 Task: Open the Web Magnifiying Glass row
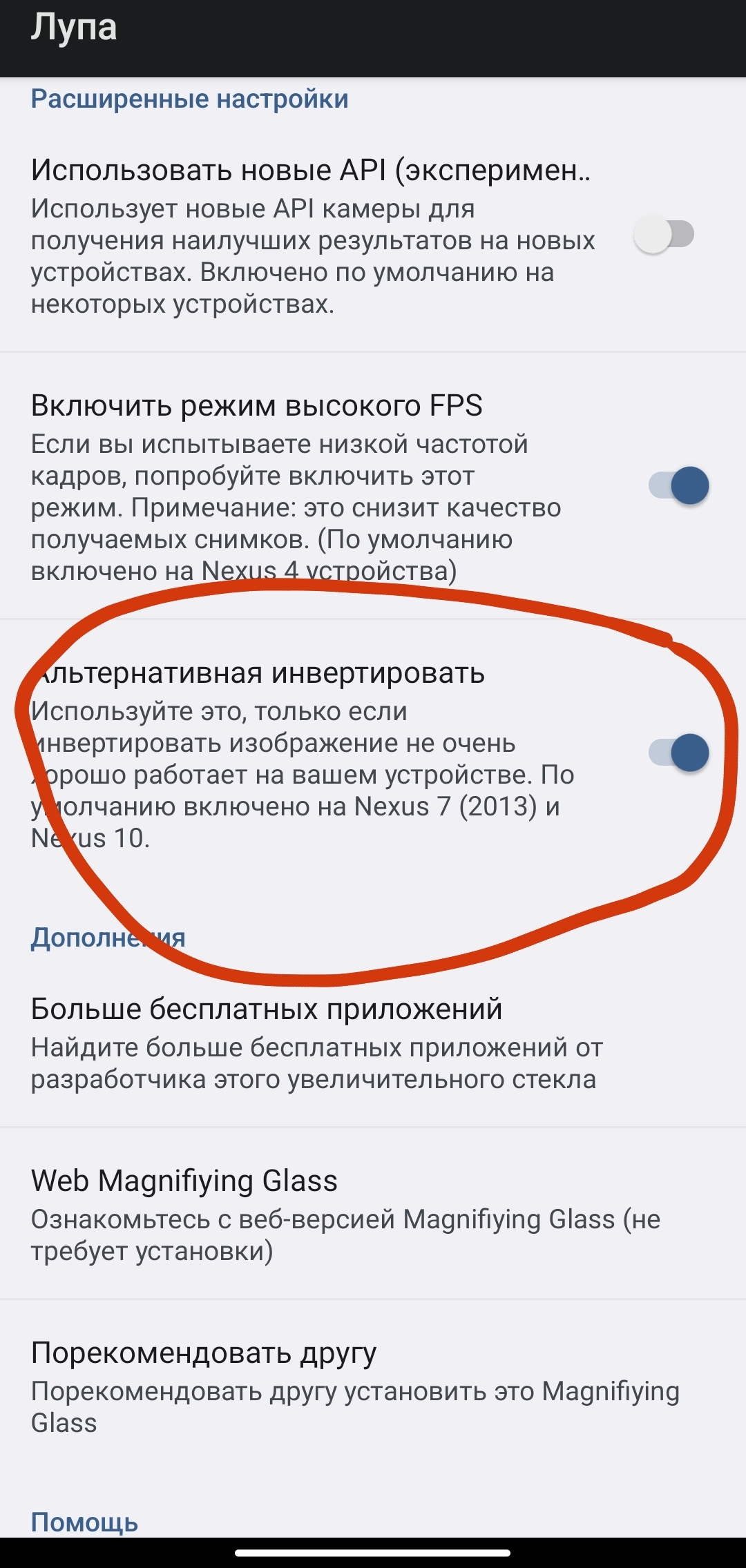click(345, 1214)
